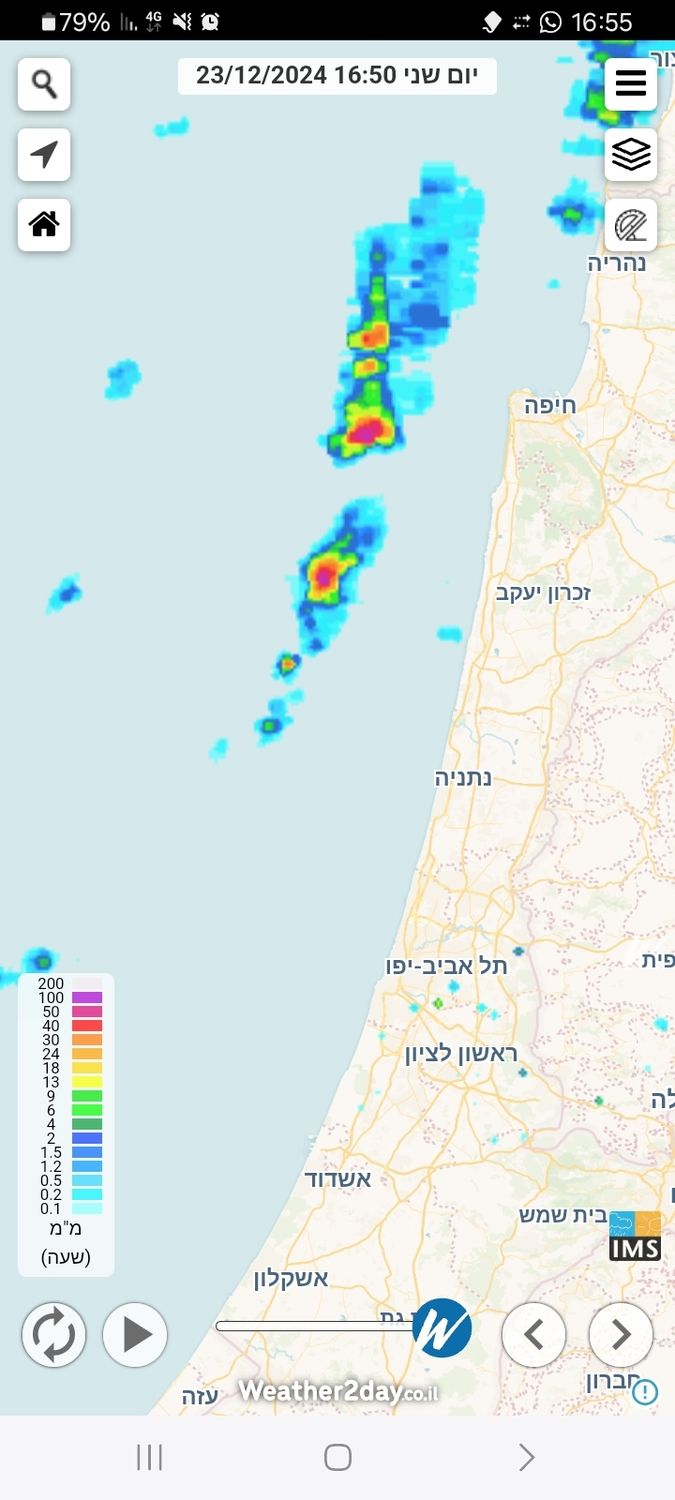Open the map layers selector
This screenshot has height=1500, width=675.
point(631,155)
